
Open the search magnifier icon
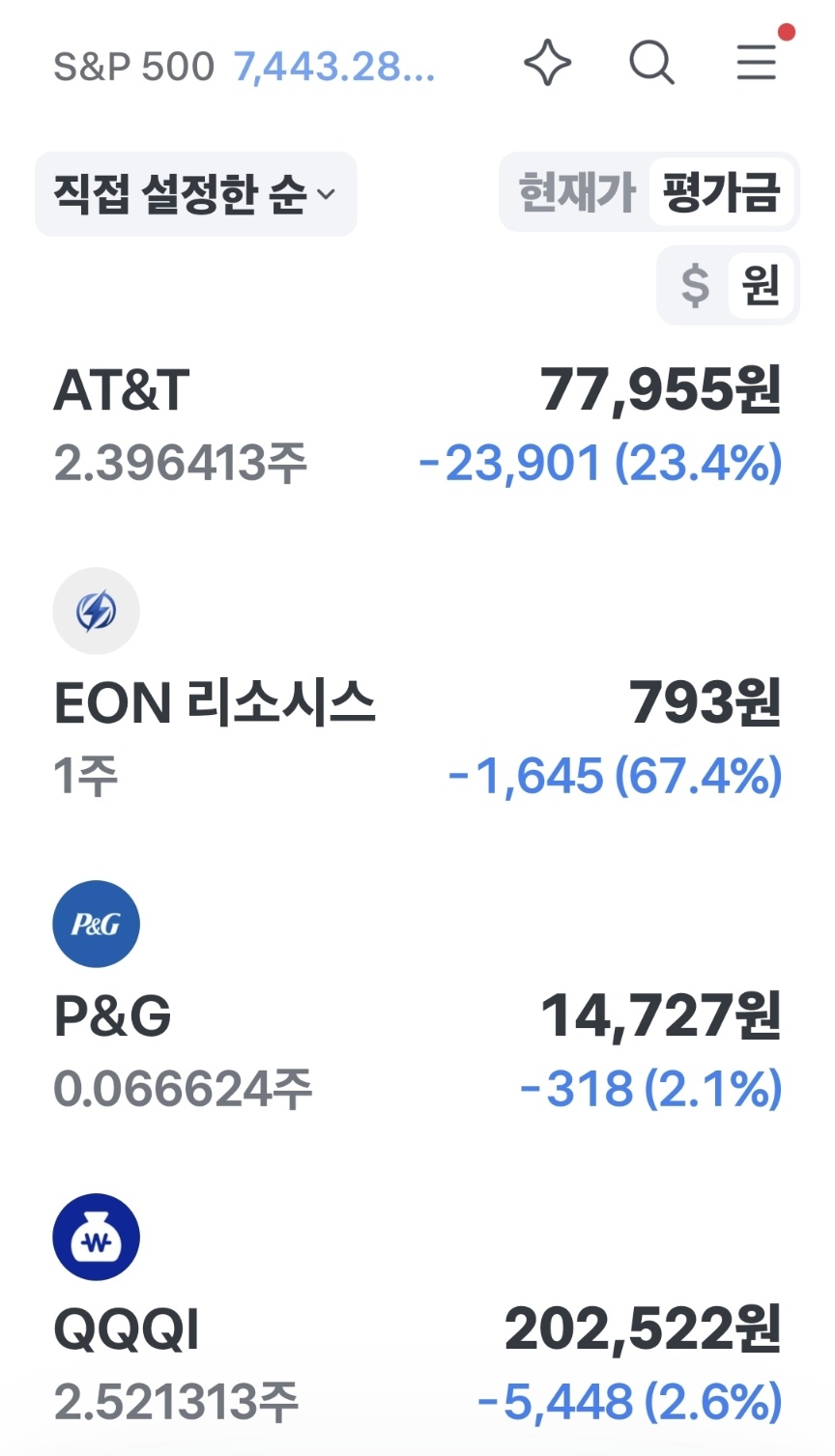(x=652, y=64)
